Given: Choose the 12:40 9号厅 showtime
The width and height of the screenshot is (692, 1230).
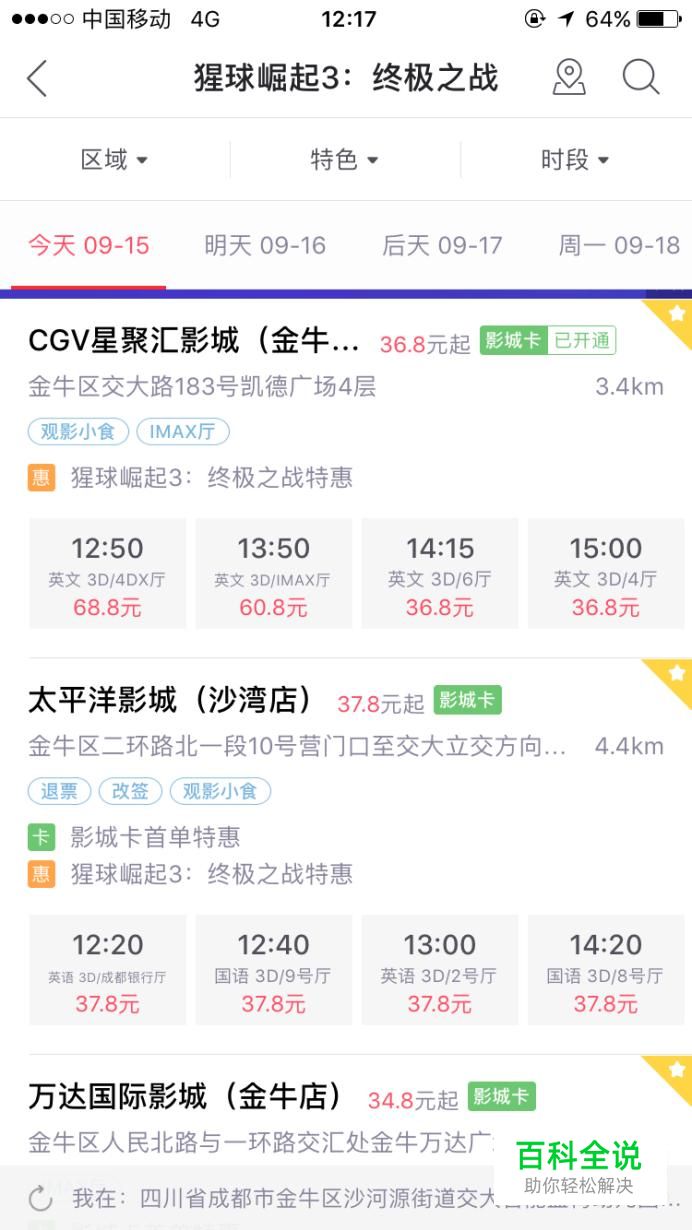Looking at the screenshot, I should (273, 970).
